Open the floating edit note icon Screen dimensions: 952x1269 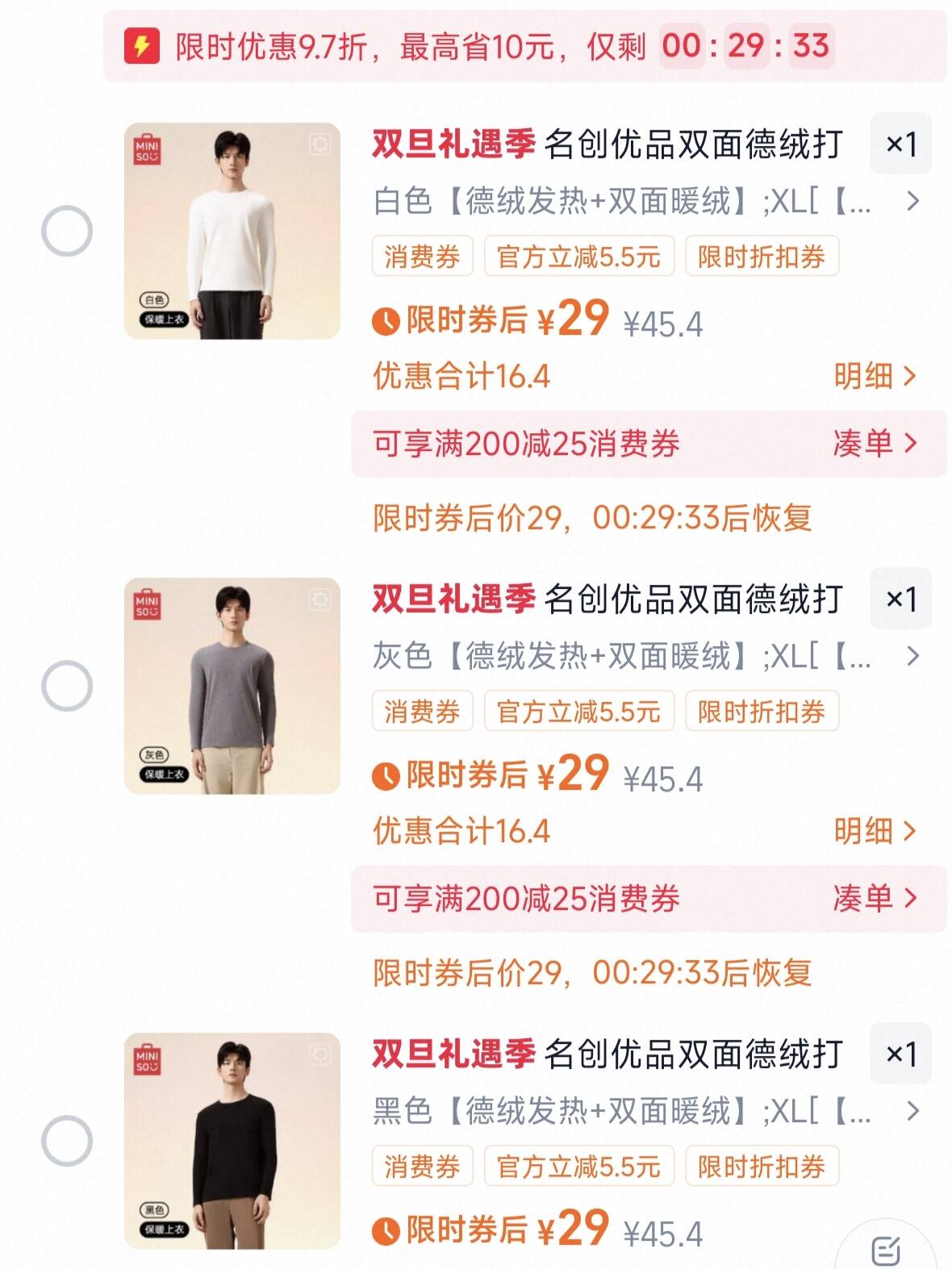(x=886, y=1250)
